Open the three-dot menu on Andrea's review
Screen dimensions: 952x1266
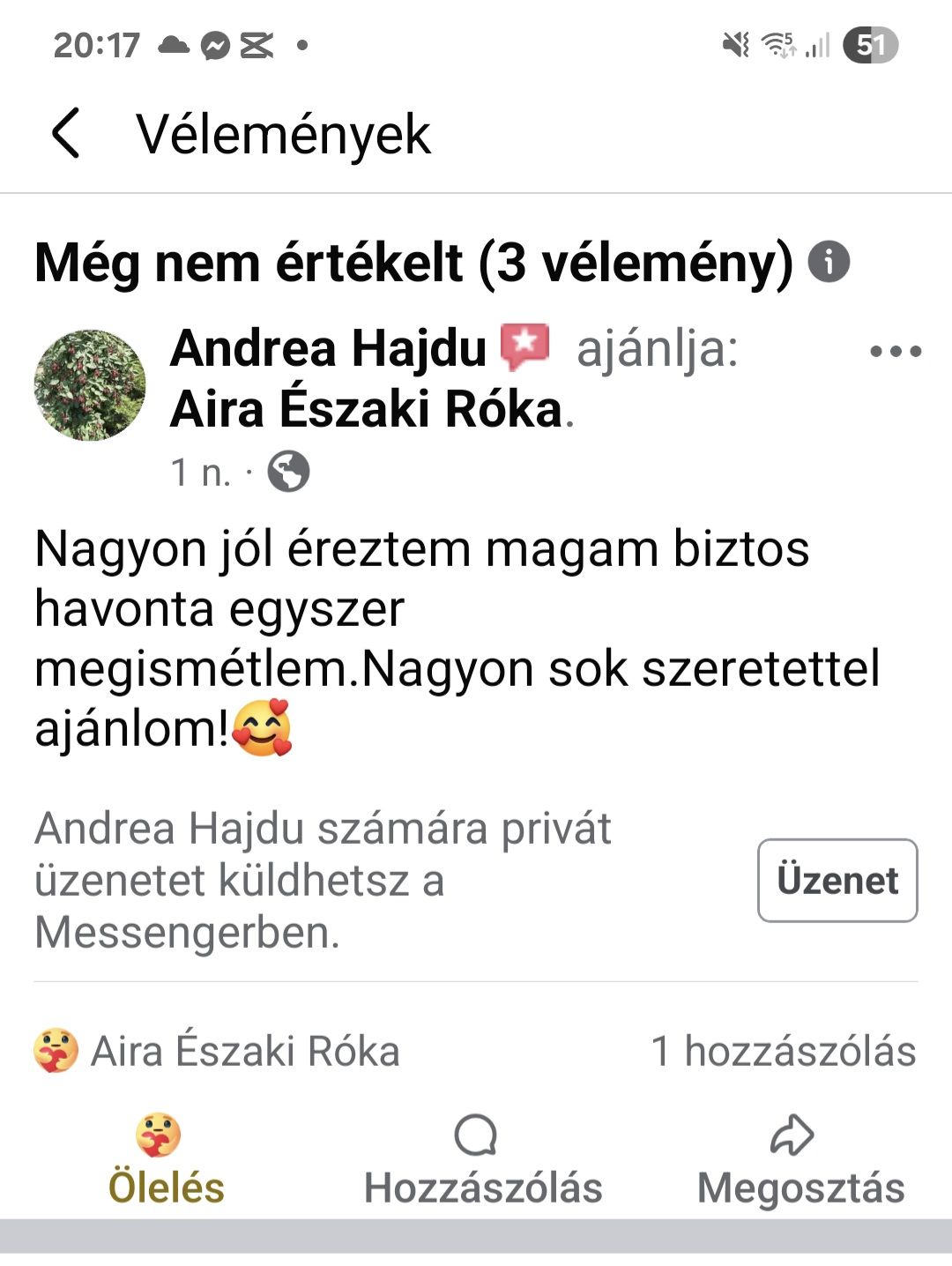pos(896,351)
